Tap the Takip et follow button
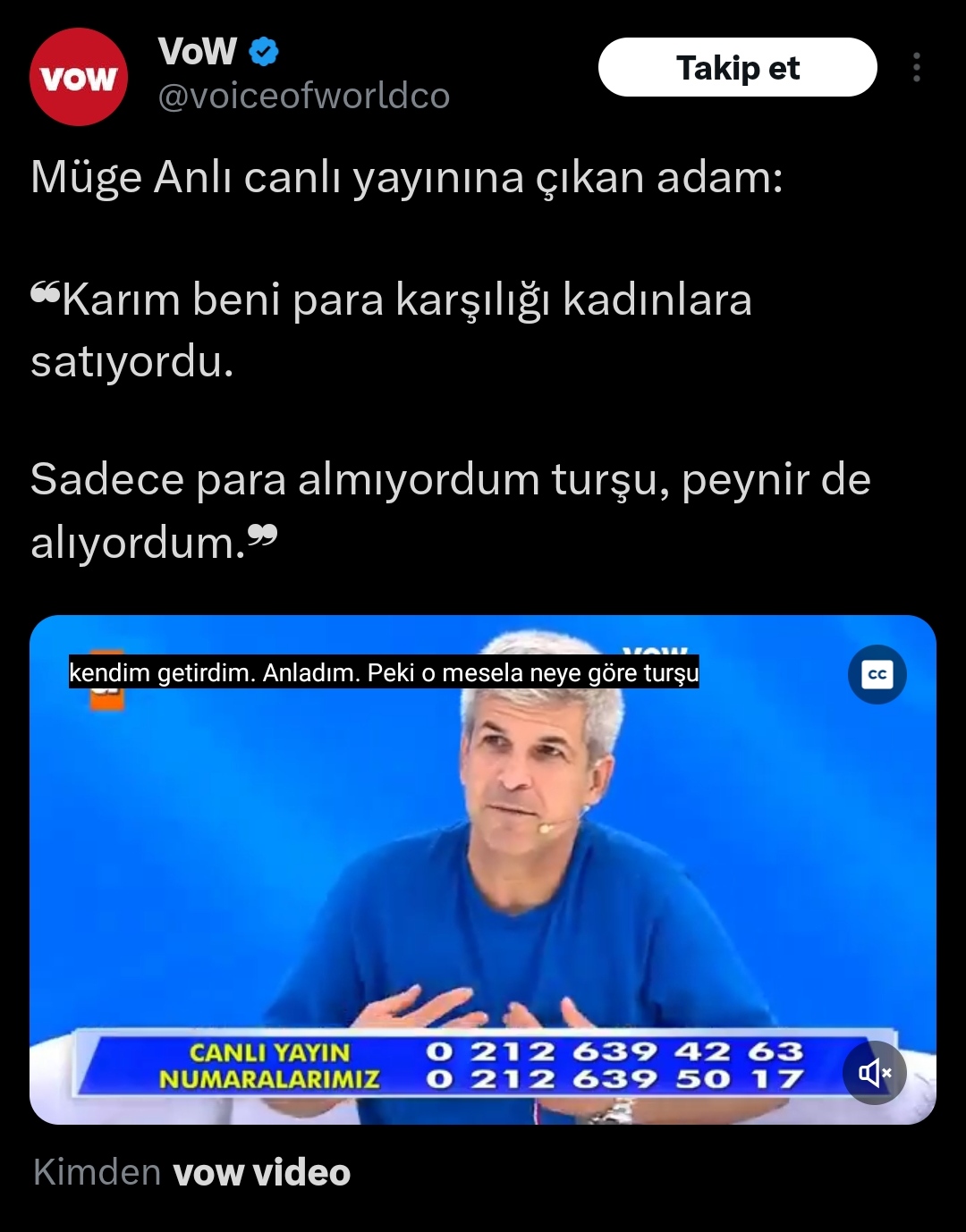Image resolution: width=966 pixels, height=1232 pixels. [737, 68]
